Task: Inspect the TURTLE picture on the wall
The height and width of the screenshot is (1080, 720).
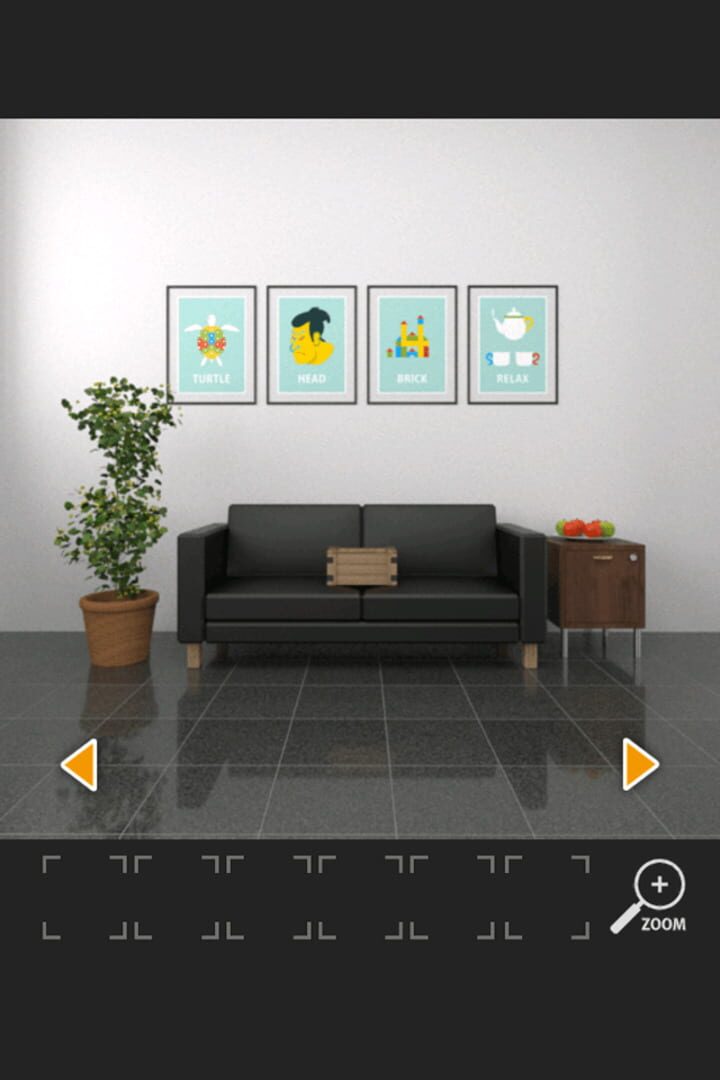Action: pyautogui.click(x=211, y=345)
